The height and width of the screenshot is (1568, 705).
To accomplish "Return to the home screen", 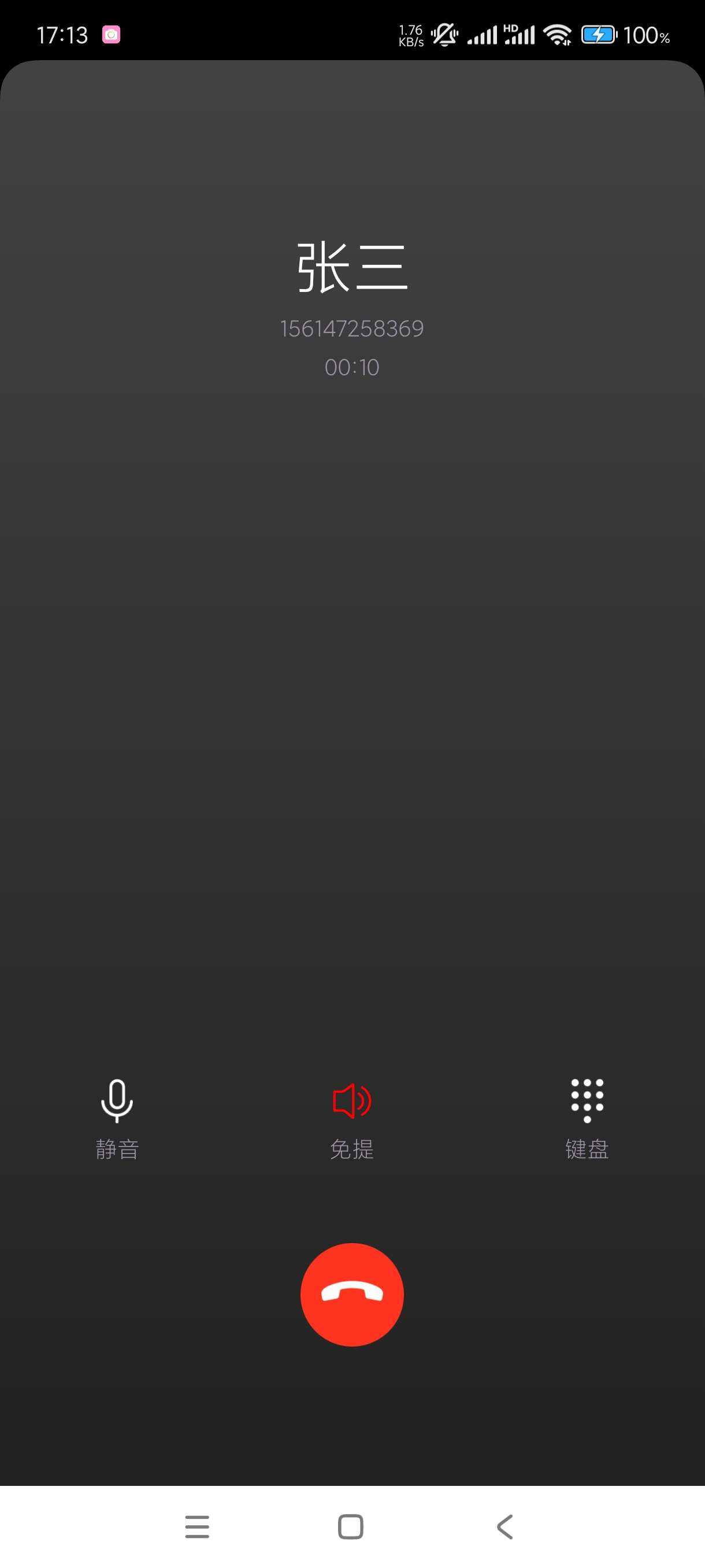I will pyautogui.click(x=350, y=1526).
